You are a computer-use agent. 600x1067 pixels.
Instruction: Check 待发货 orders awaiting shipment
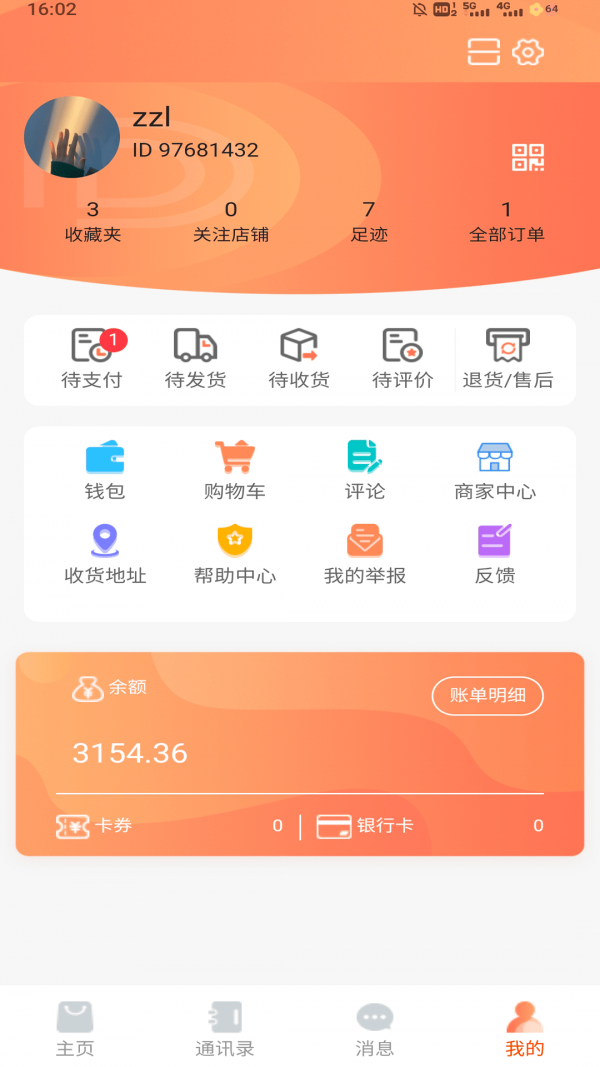[195, 359]
